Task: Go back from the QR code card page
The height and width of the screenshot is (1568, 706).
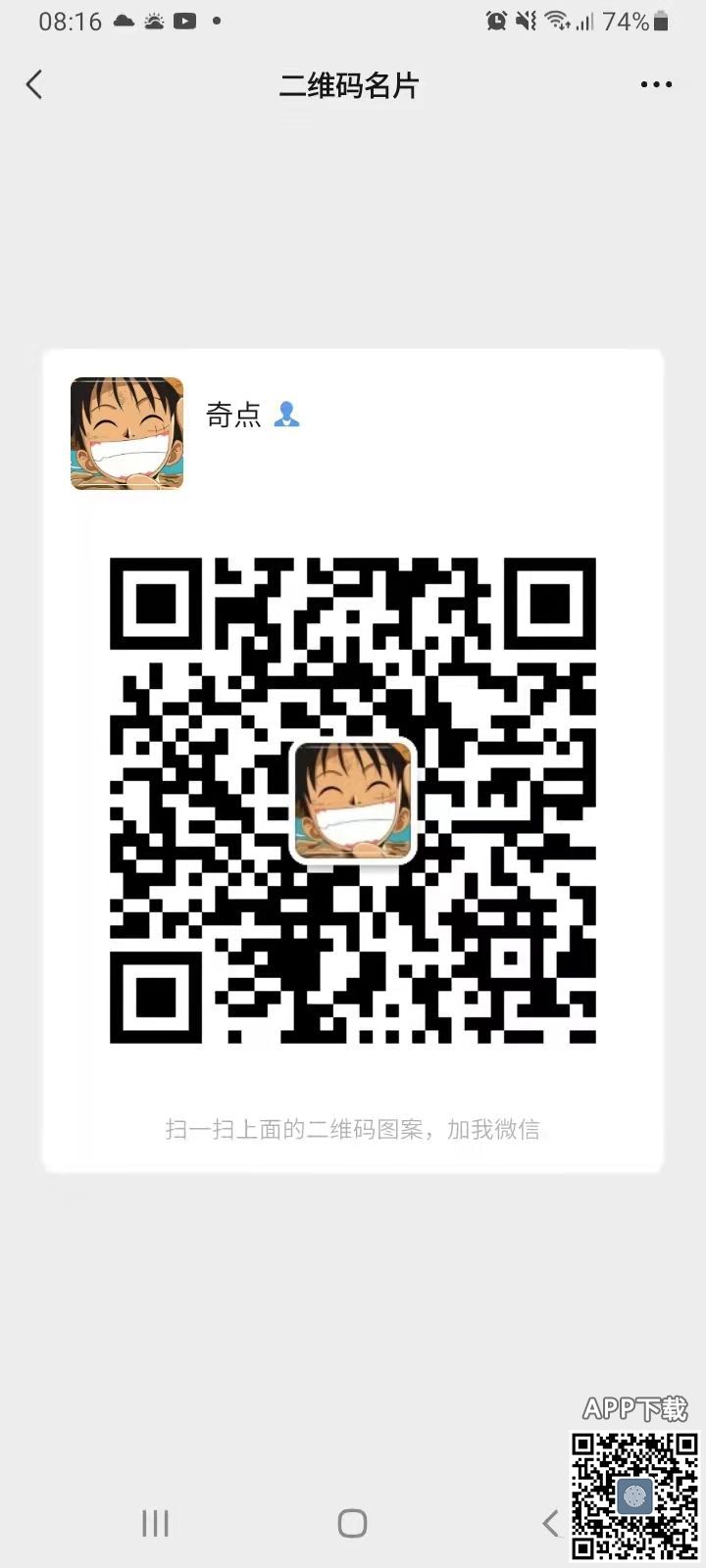Action: point(34,85)
